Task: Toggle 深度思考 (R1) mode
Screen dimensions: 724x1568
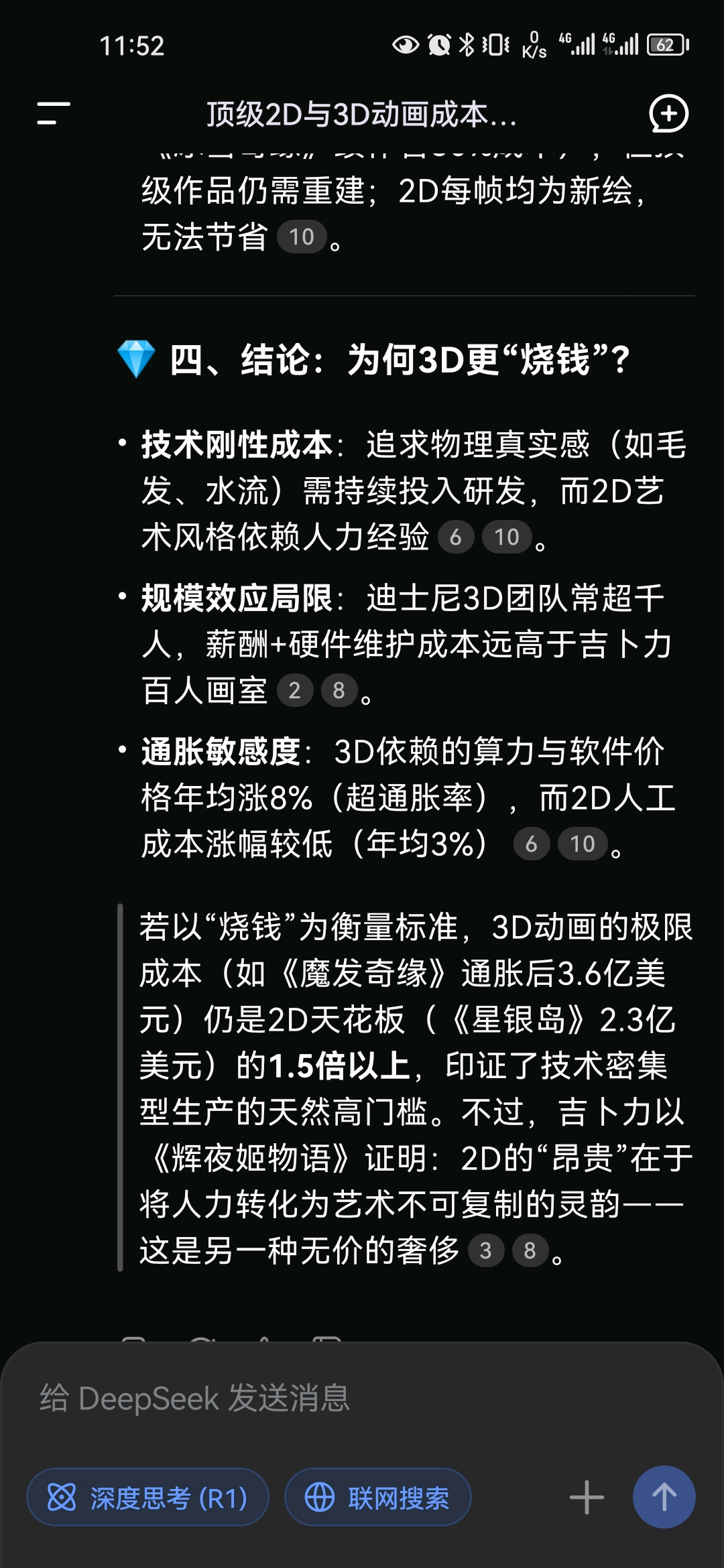Action: click(x=147, y=1498)
